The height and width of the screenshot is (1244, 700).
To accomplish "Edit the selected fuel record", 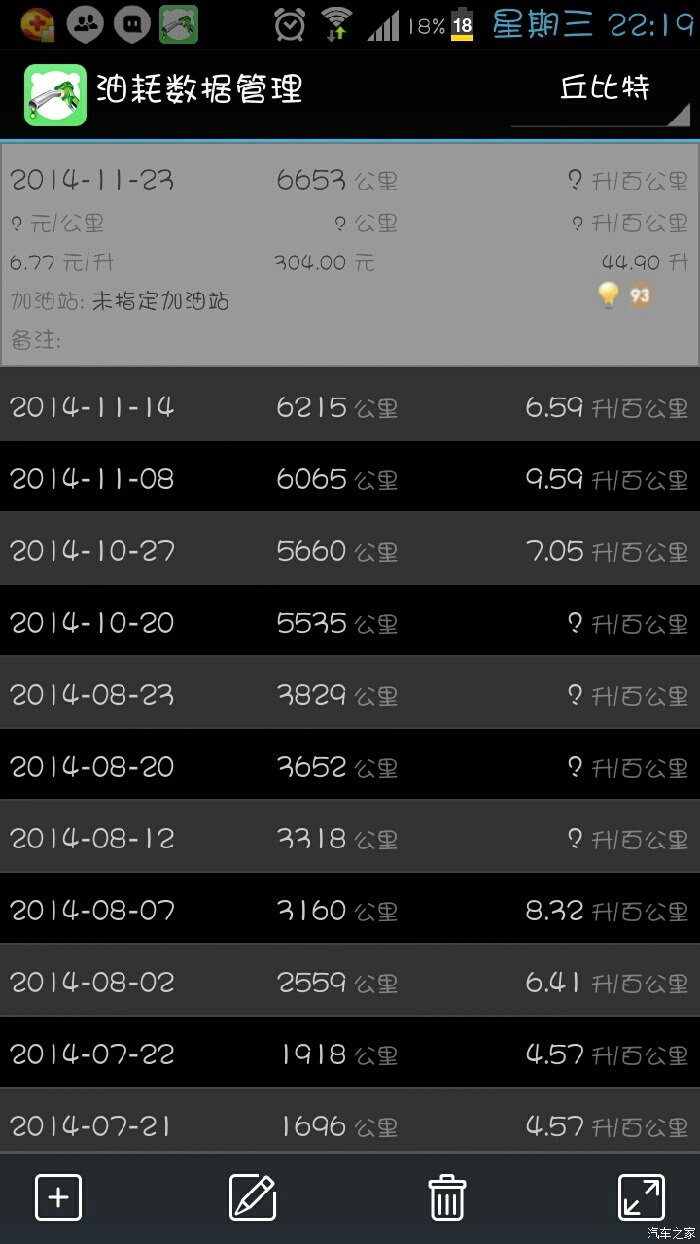I will pyautogui.click(x=252, y=1196).
